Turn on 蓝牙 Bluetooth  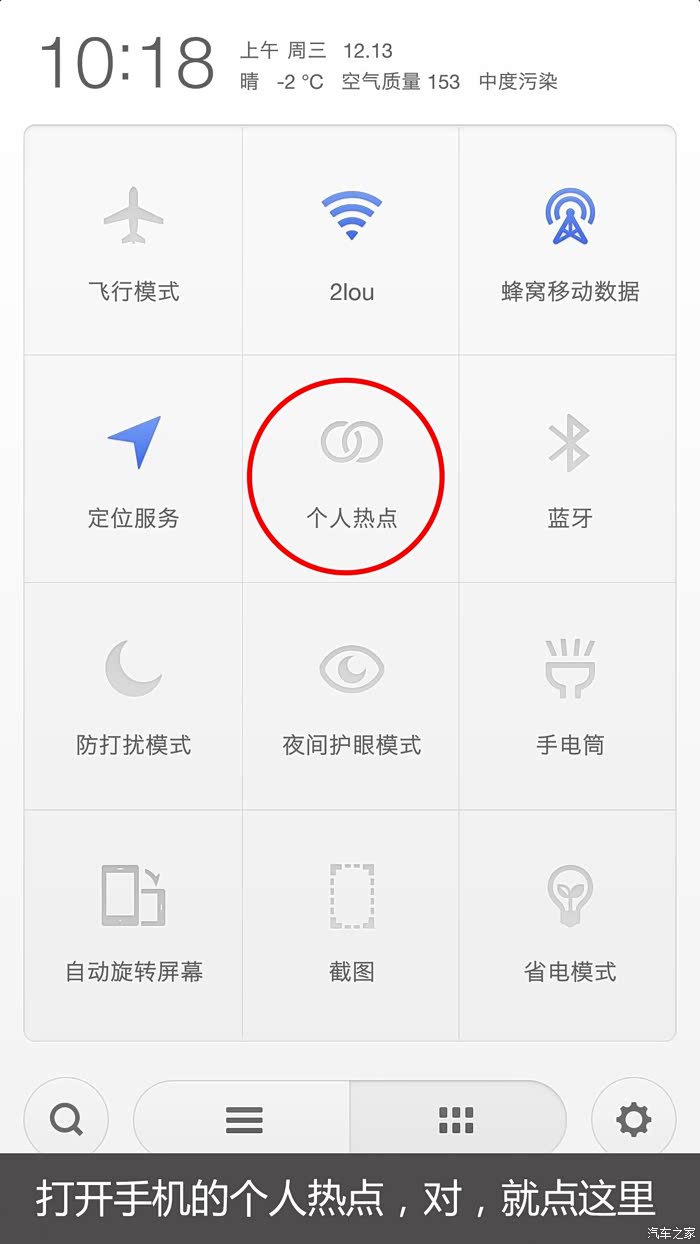(568, 469)
